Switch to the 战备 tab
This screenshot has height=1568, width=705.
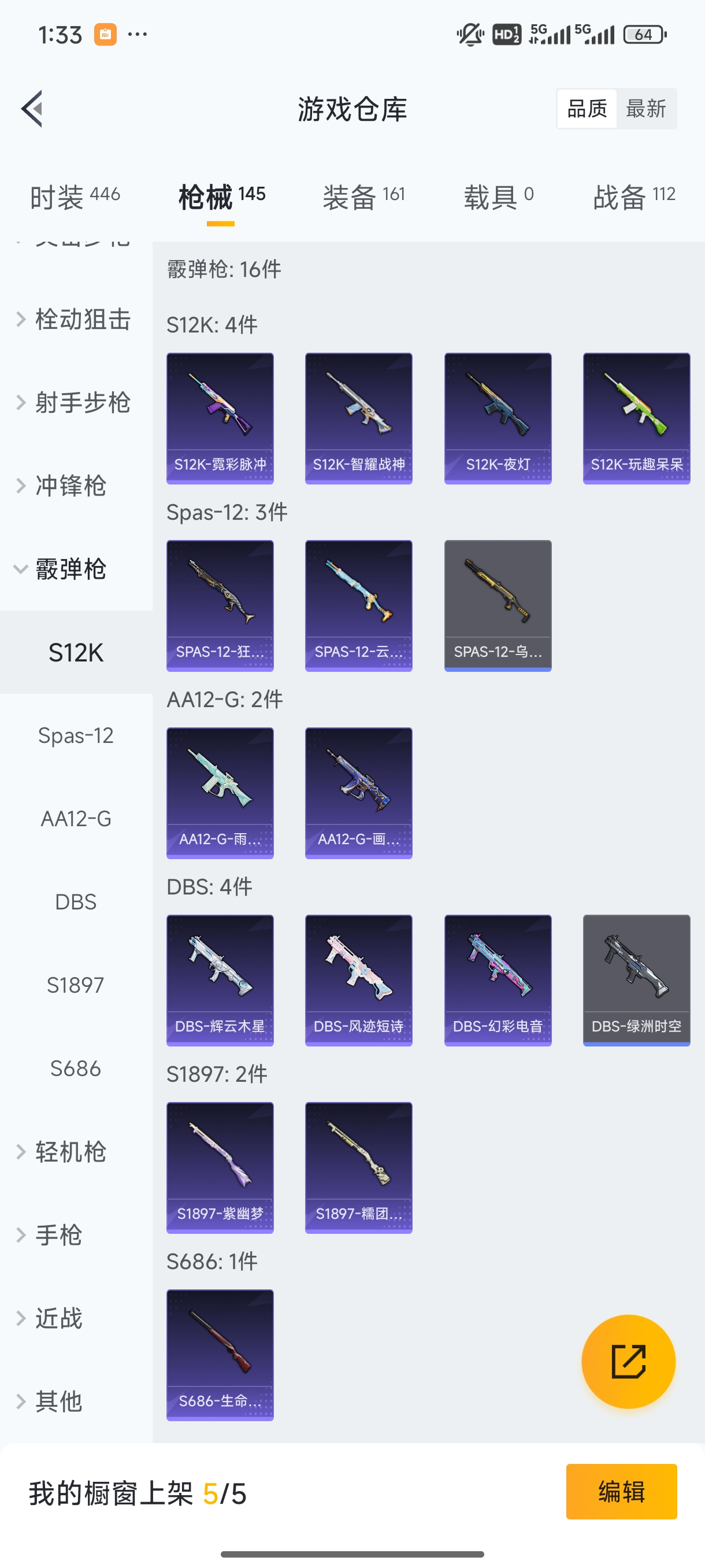pos(634,197)
